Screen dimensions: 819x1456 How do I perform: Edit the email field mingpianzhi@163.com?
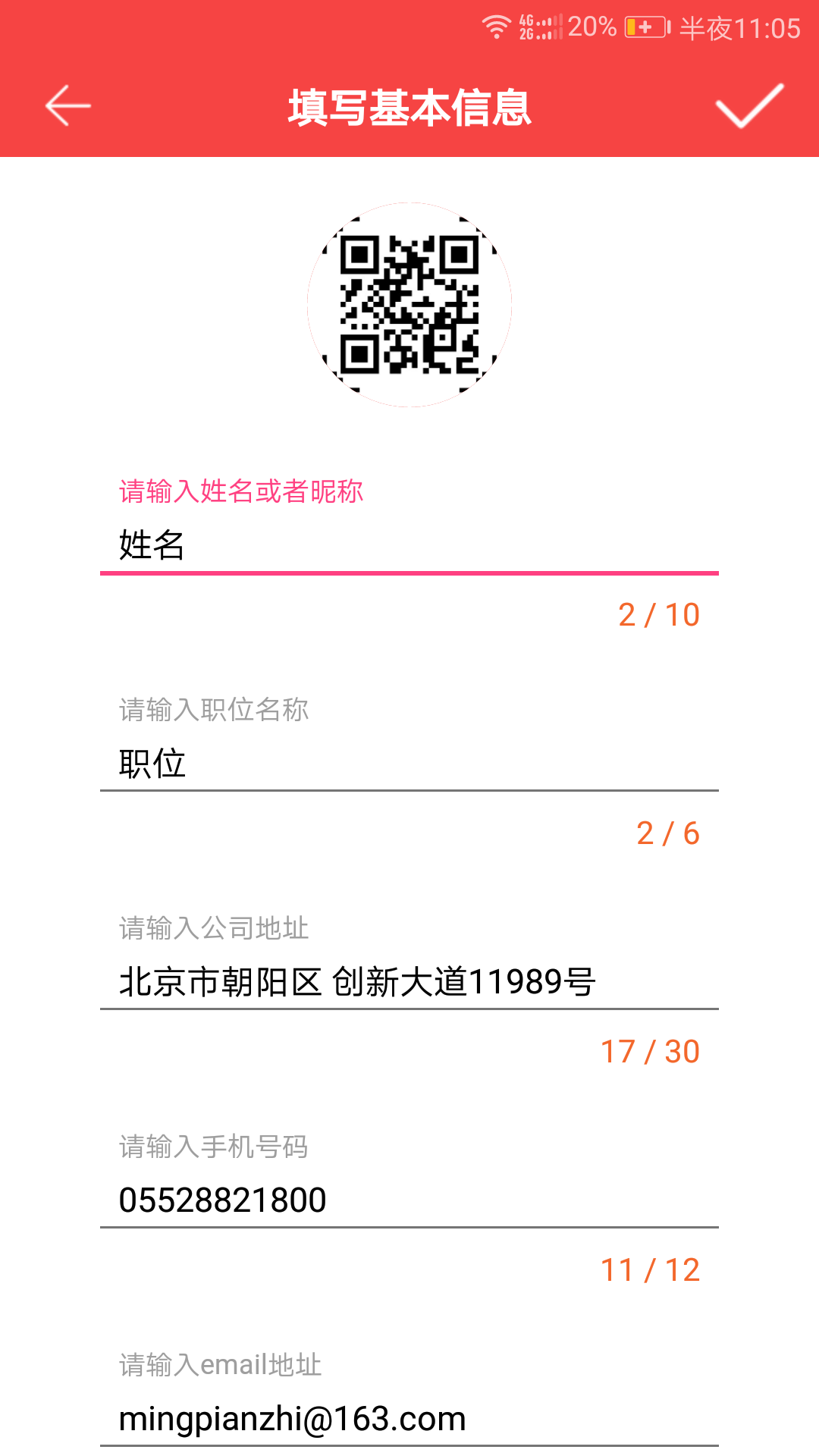[409, 1419]
